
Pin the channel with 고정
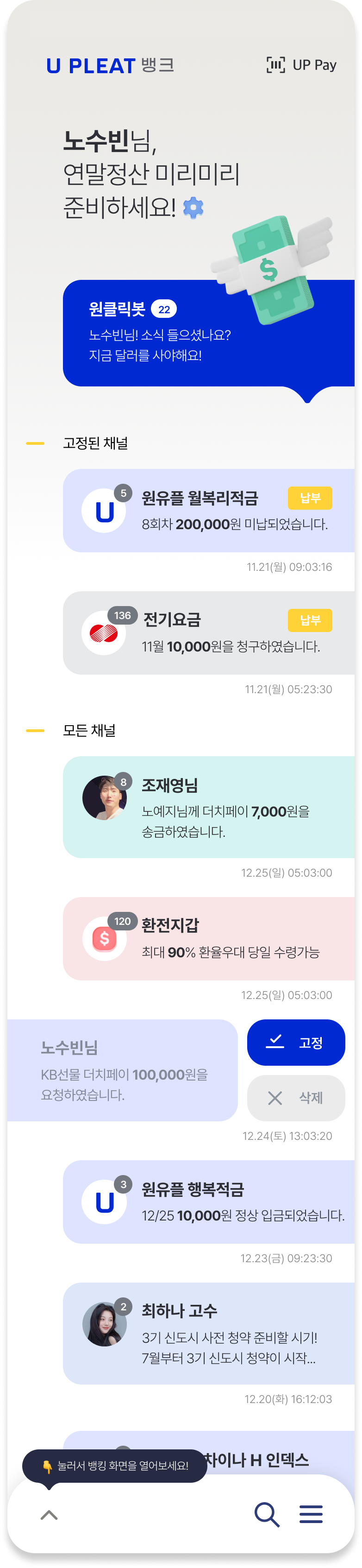[x=296, y=1043]
